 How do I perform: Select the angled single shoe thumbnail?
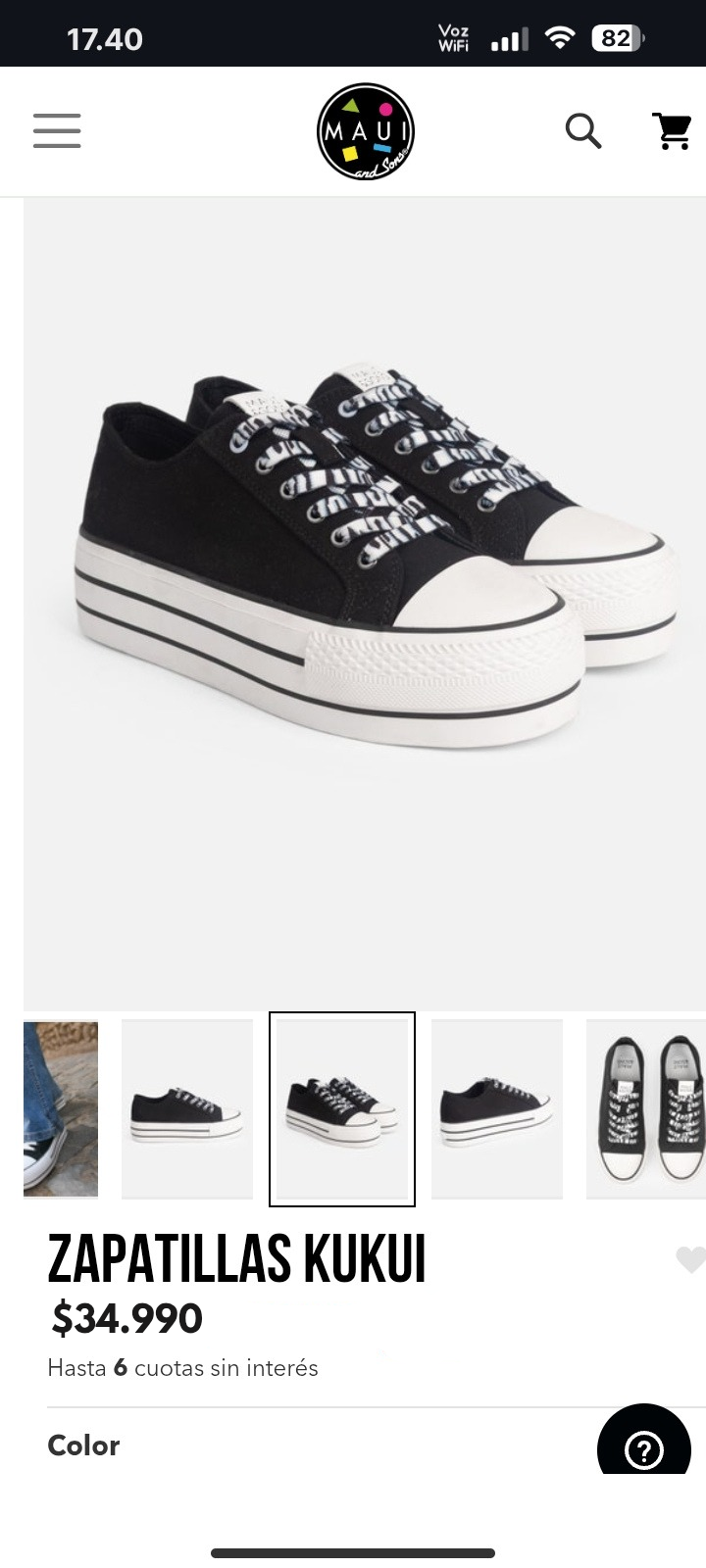(497, 1108)
